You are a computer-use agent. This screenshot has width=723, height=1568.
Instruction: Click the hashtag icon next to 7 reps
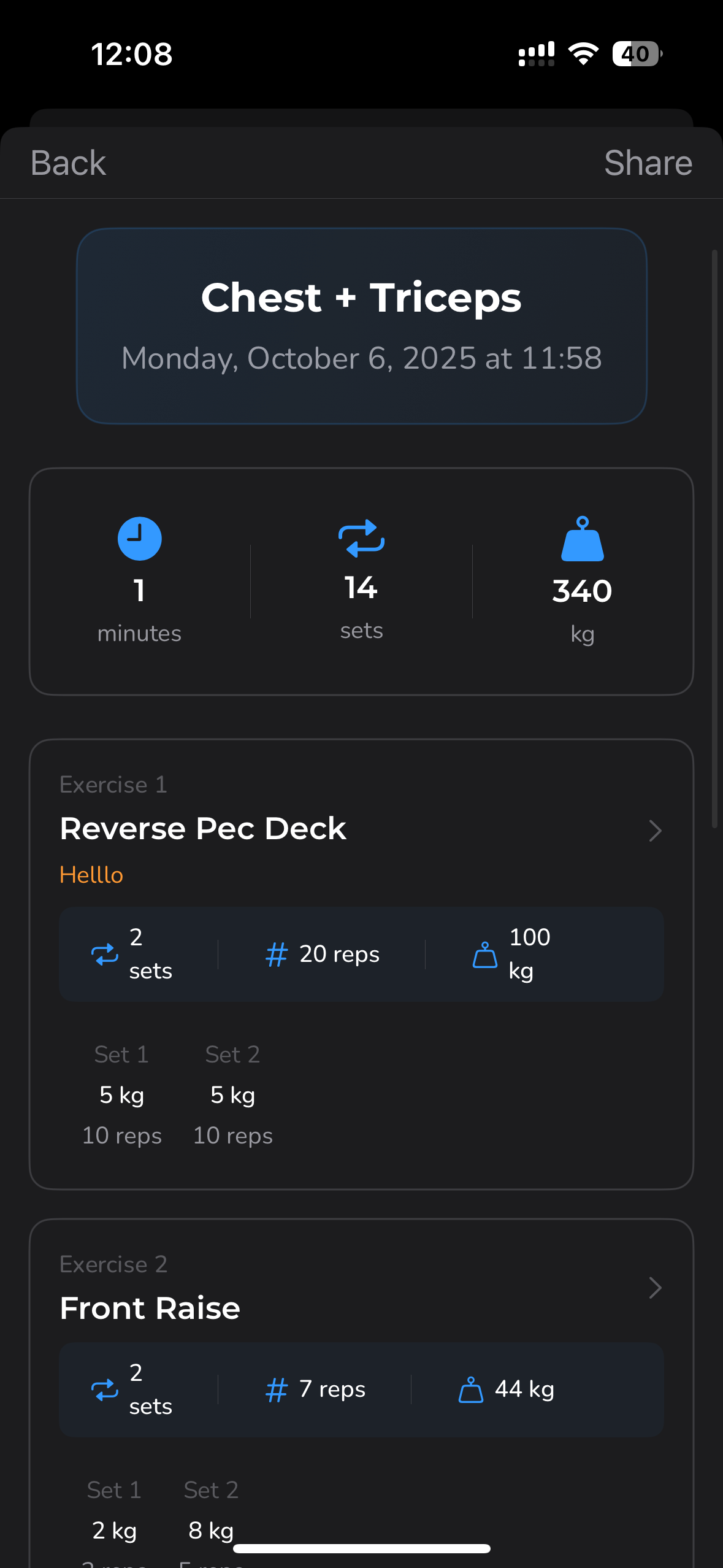(x=275, y=1389)
